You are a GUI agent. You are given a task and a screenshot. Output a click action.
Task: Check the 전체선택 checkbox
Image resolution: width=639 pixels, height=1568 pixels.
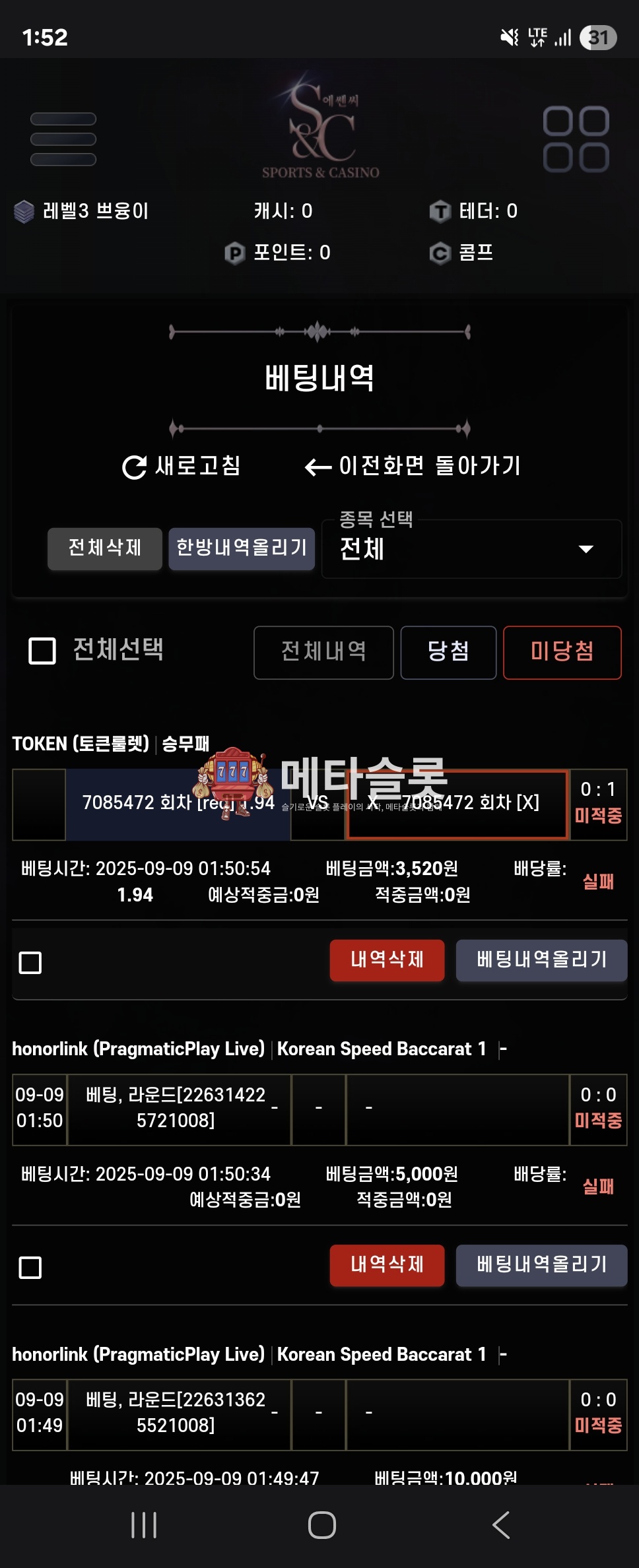tap(42, 651)
